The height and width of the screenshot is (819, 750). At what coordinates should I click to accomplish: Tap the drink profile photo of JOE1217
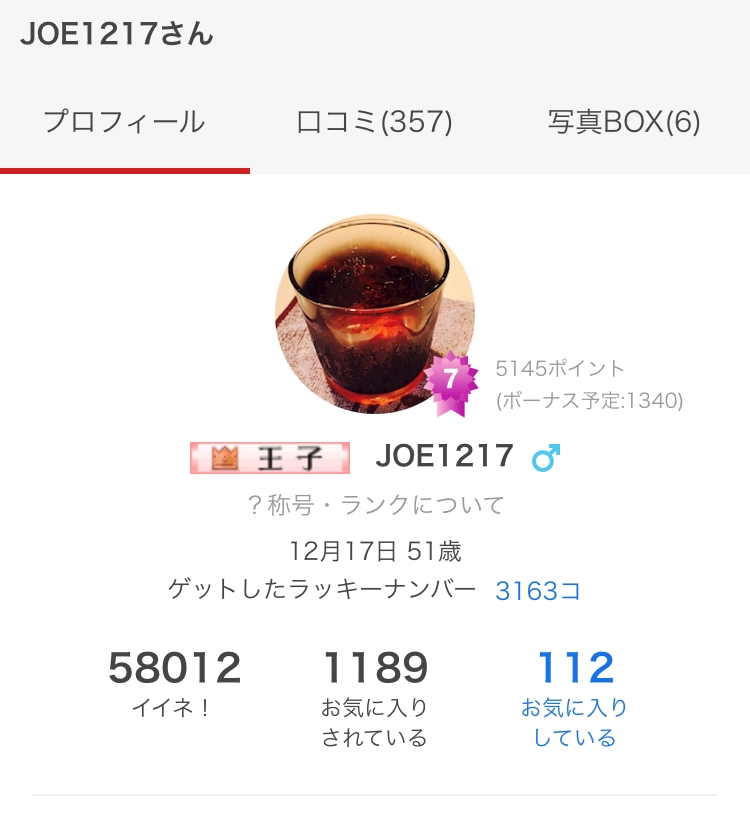[374, 313]
